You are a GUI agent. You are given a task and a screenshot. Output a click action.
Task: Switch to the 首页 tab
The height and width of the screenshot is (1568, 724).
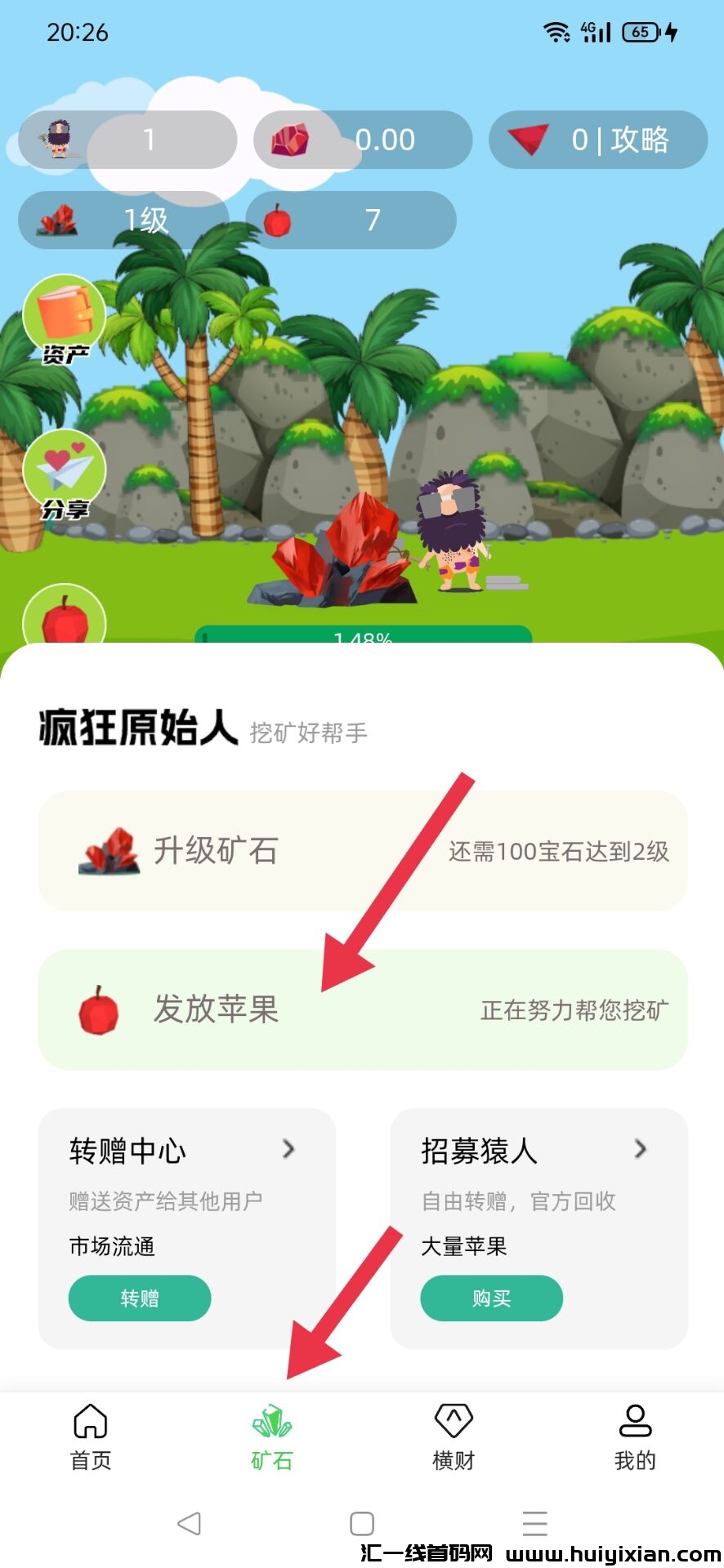click(91, 1437)
